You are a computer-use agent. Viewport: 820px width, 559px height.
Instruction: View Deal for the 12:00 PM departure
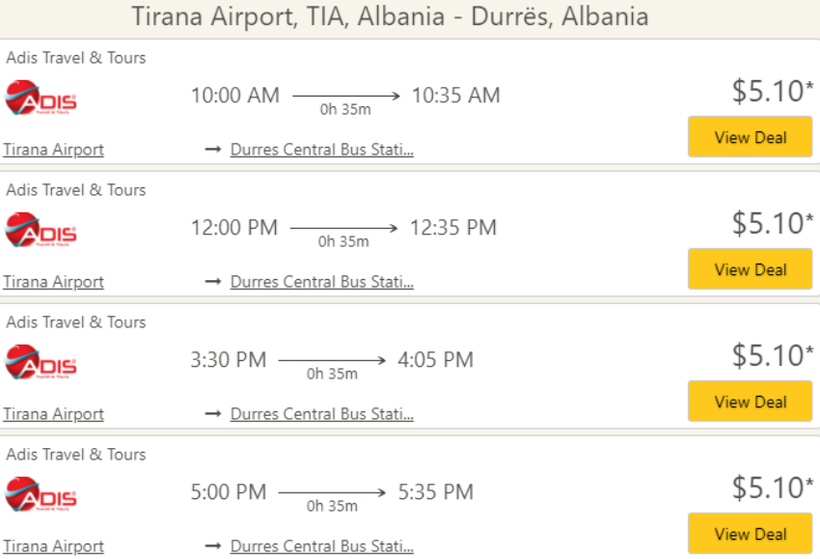coord(750,270)
